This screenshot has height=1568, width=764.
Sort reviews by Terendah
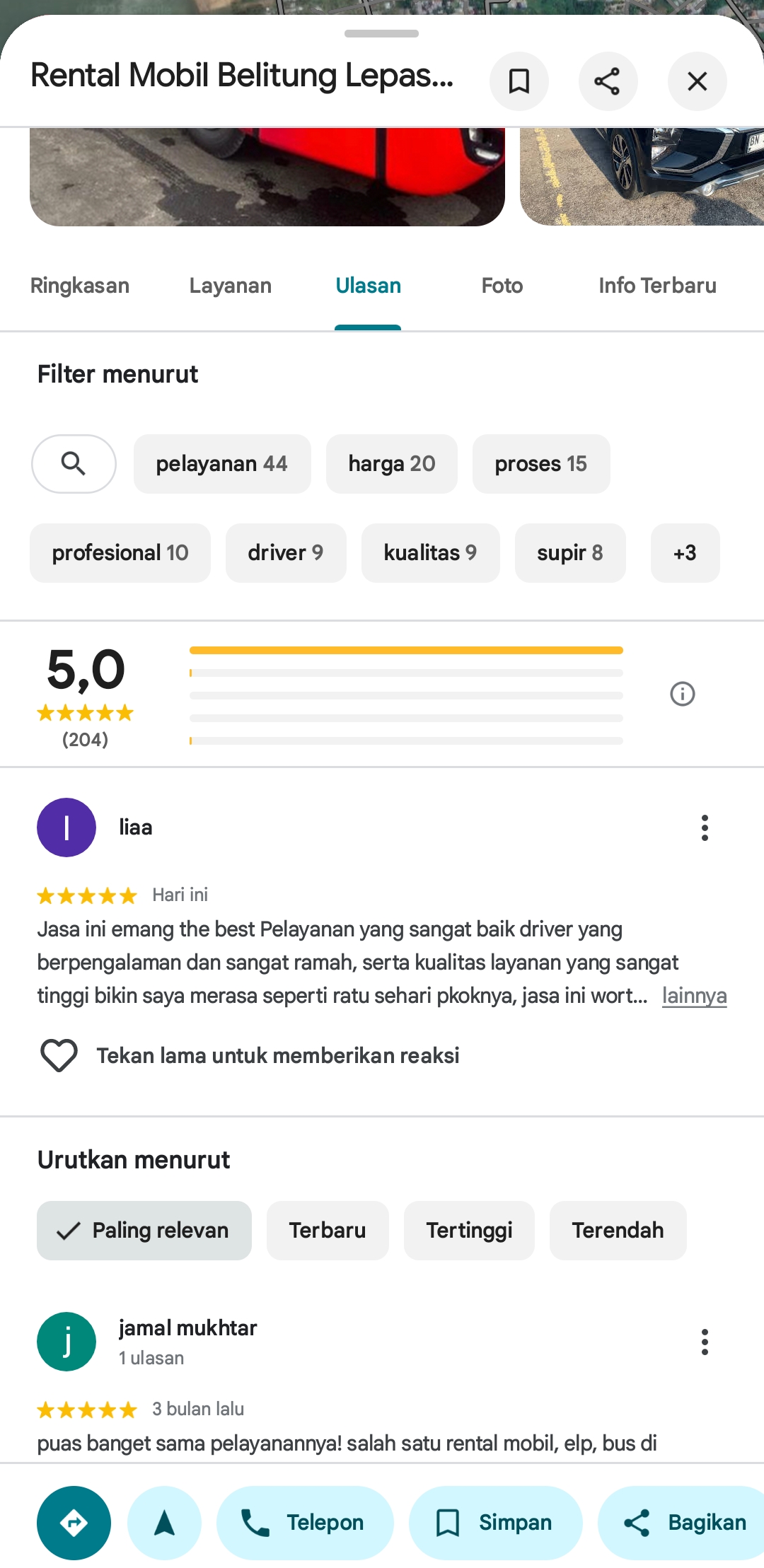click(618, 1231)
